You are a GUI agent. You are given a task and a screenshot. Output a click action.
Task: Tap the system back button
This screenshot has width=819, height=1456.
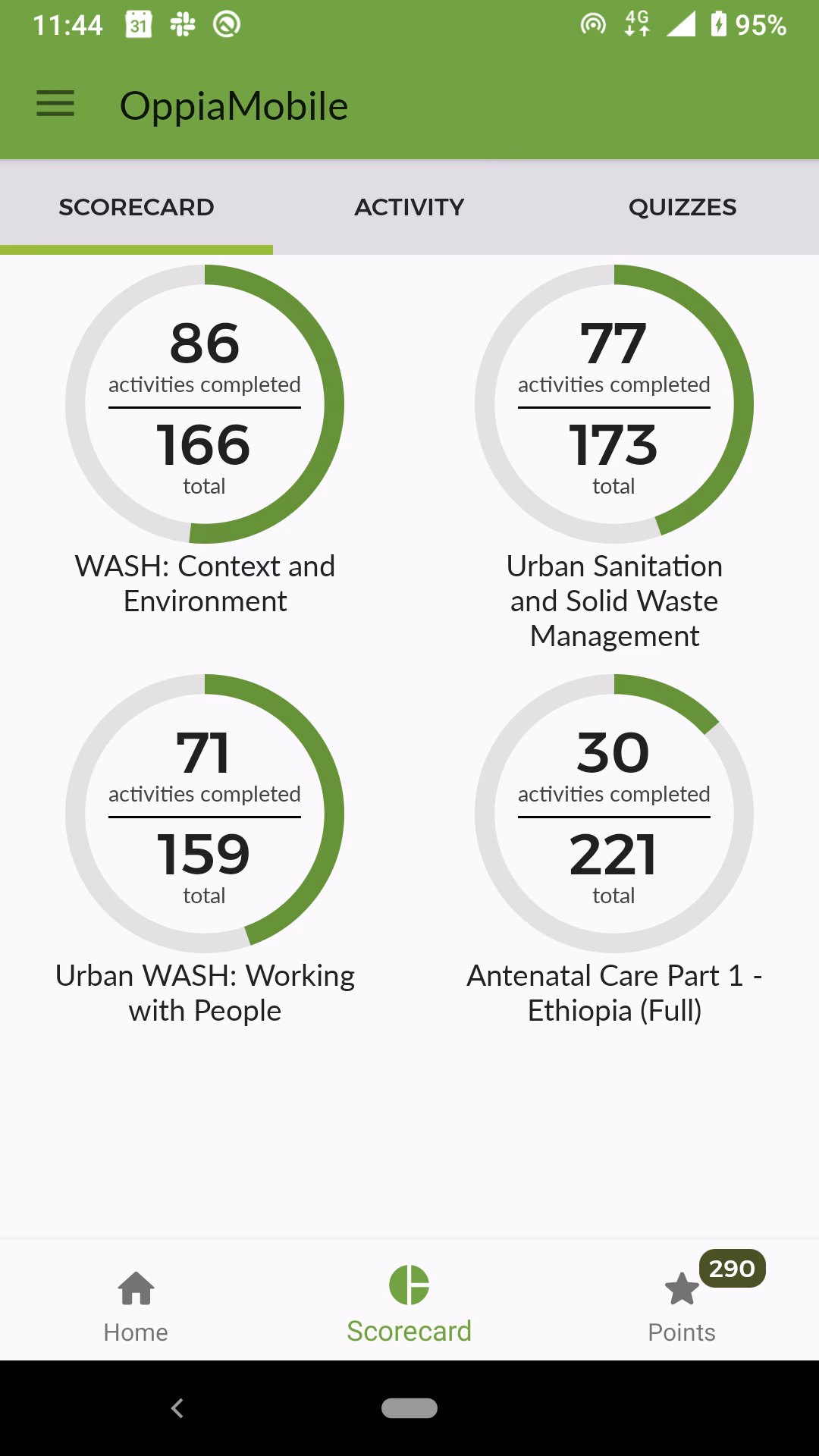(x=177, y=1408)
